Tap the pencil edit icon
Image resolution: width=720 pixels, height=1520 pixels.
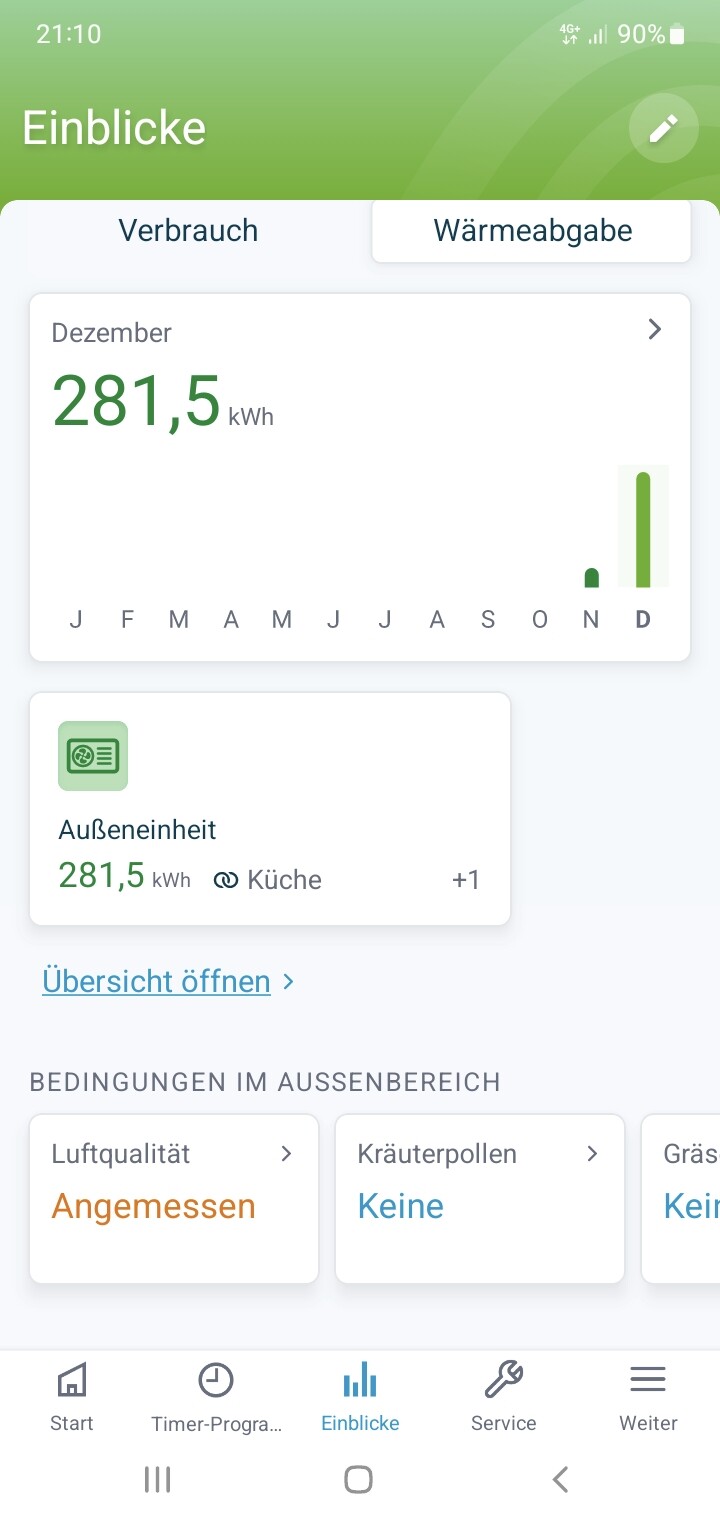663,128
